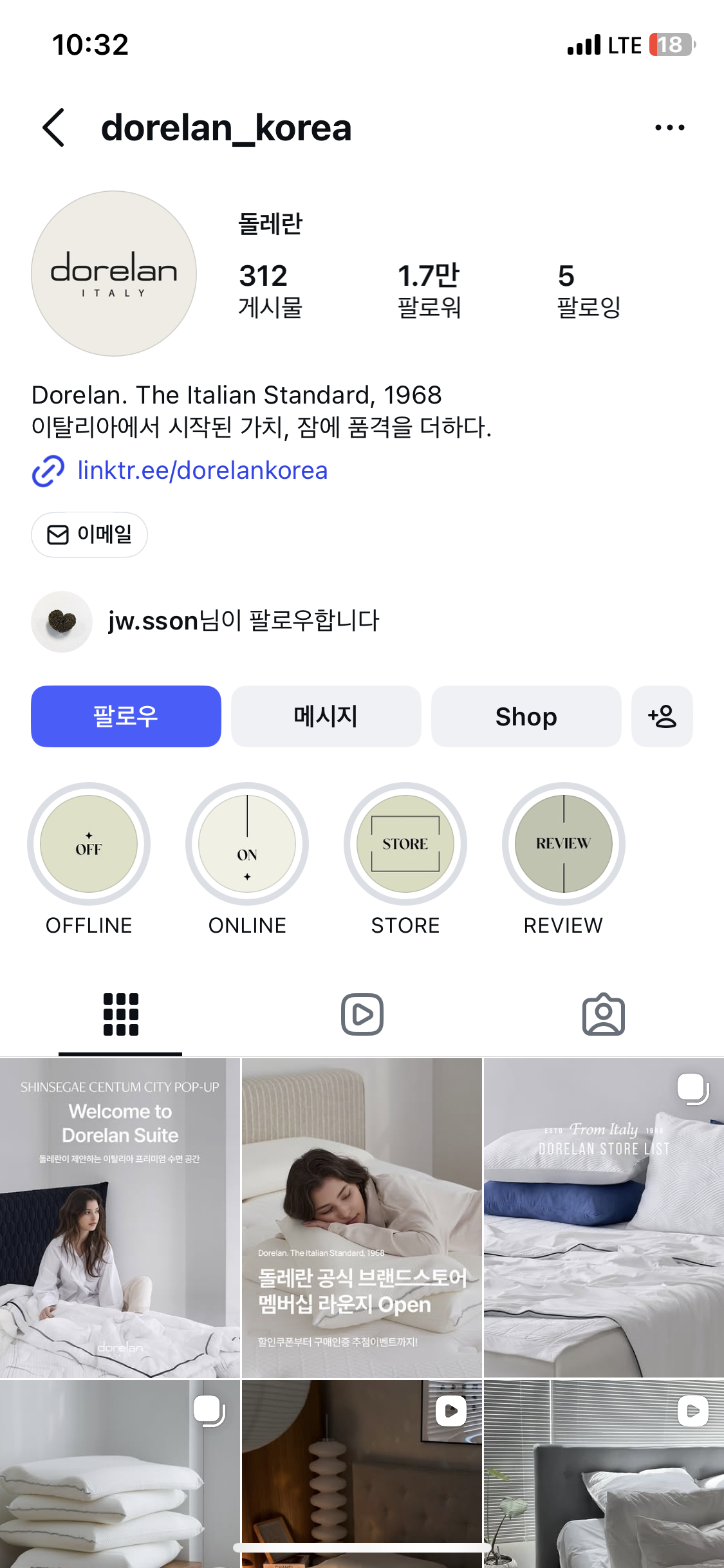This screenshot has height=1568, width=724.
Task: Open the Dorelan Store List post
Action: point(604,1218)
